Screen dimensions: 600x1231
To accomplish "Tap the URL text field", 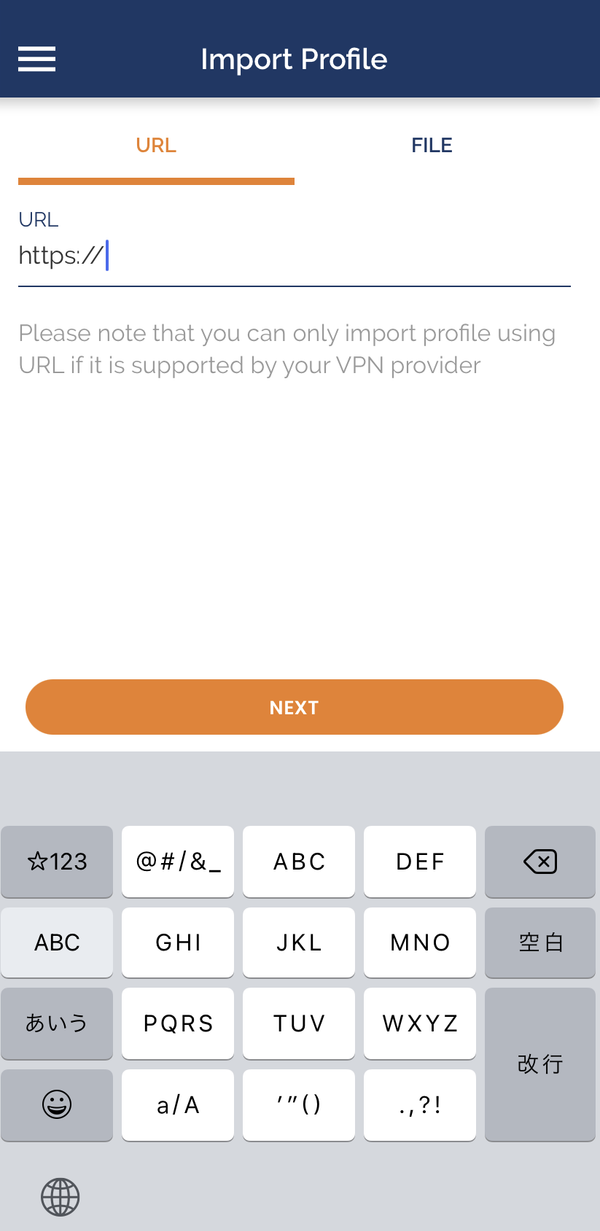I will (x=294, y=257).
